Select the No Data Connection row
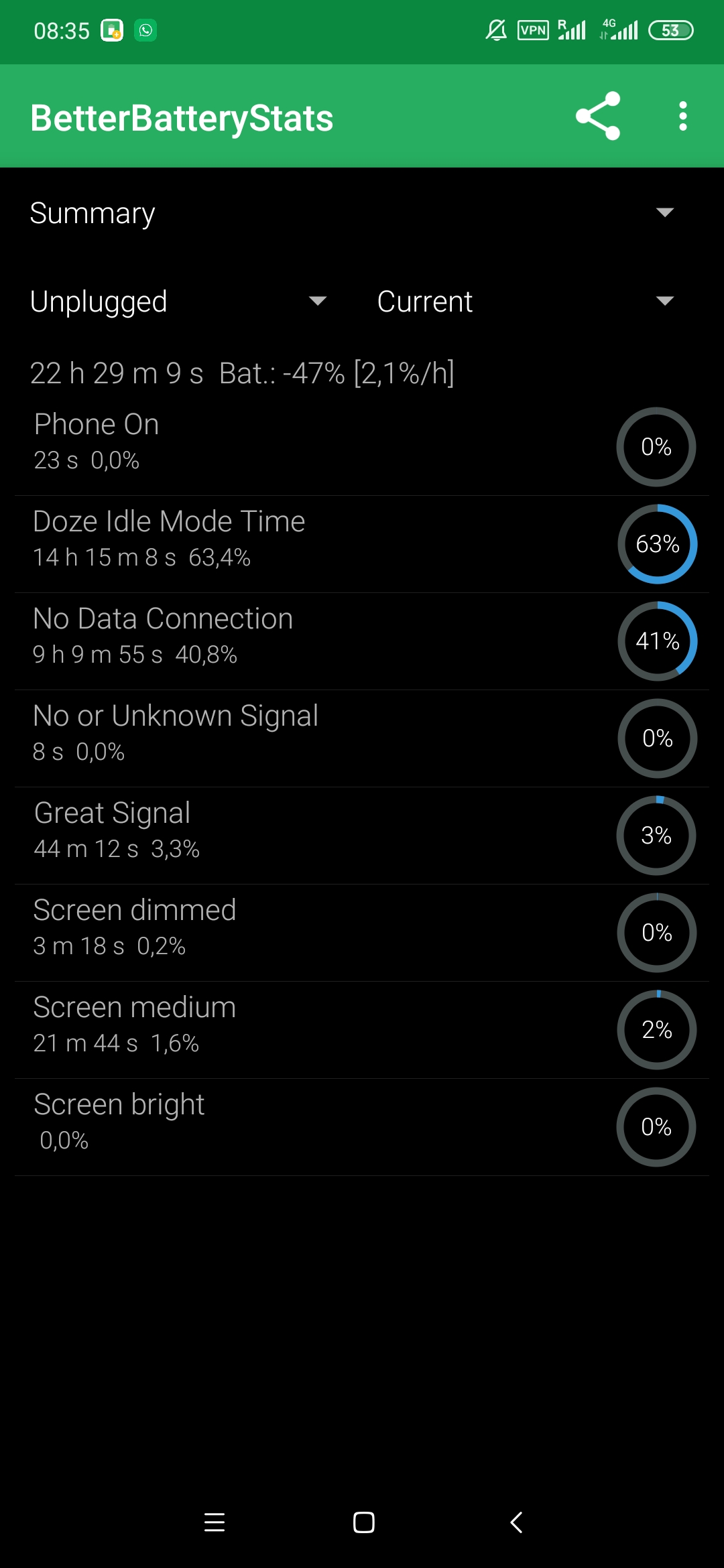Screen dimensions: 724x1568 [362, 641]
